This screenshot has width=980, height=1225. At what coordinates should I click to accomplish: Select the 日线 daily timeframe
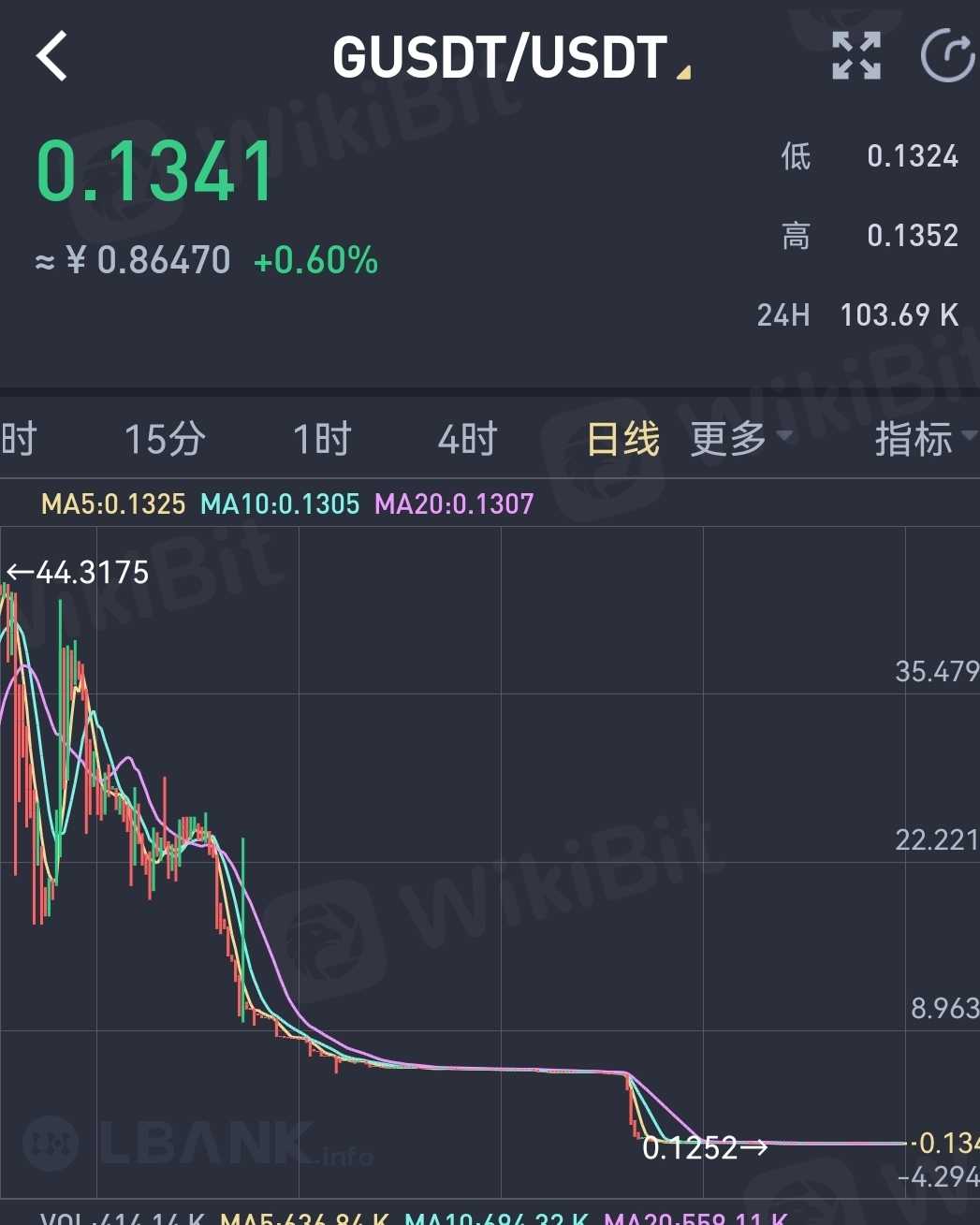[622, 438]
